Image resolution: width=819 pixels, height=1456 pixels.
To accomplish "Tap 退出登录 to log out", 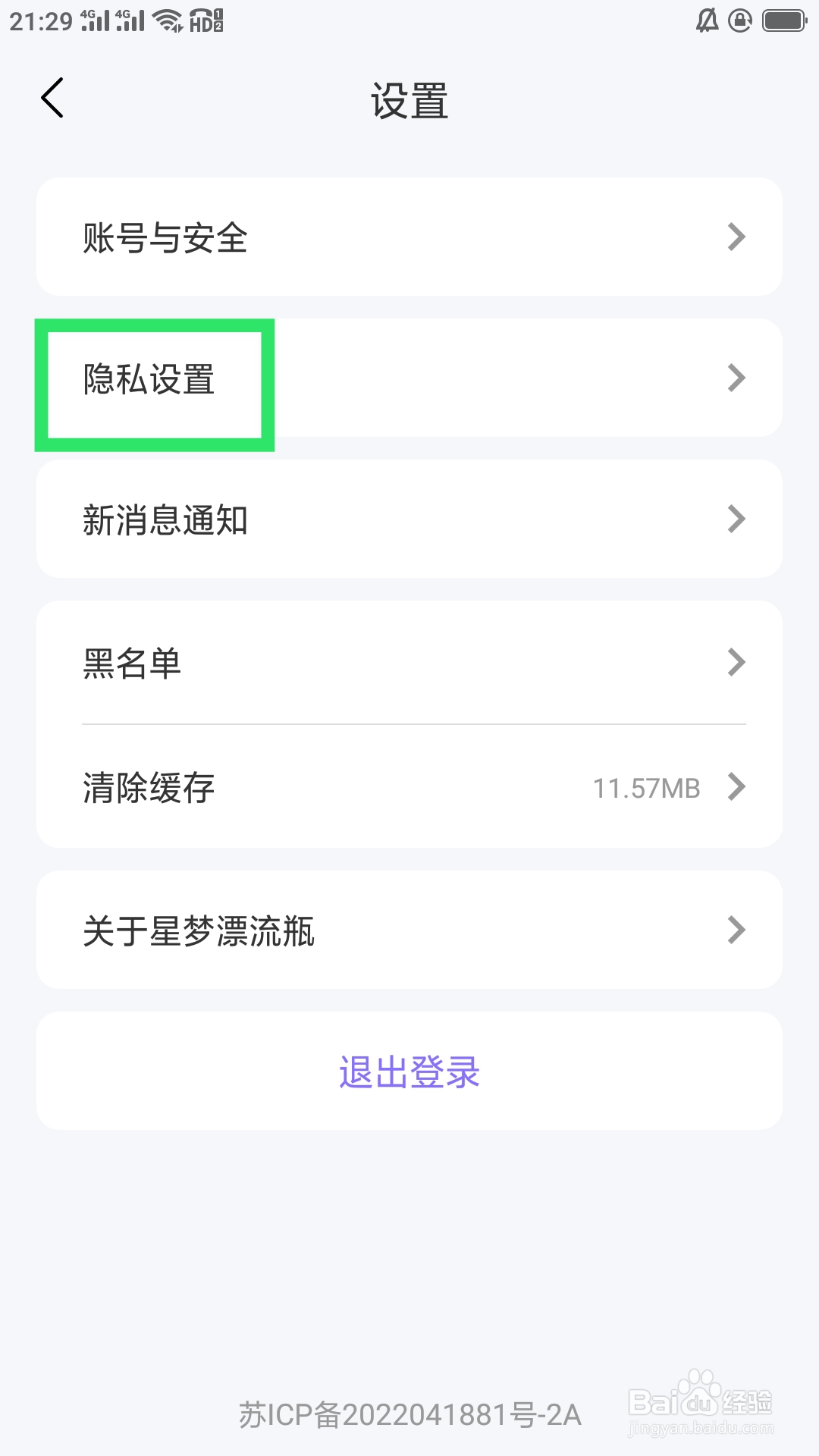I will pyautogui.click(x=409, y=1071).
